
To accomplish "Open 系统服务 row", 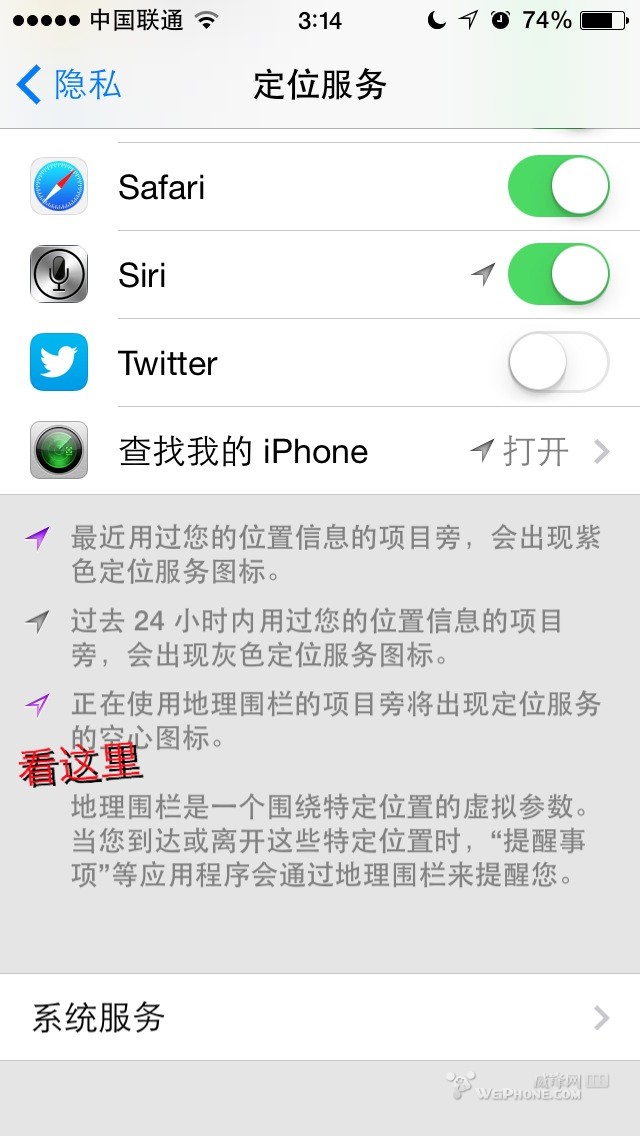I will tap(320, 1018).
